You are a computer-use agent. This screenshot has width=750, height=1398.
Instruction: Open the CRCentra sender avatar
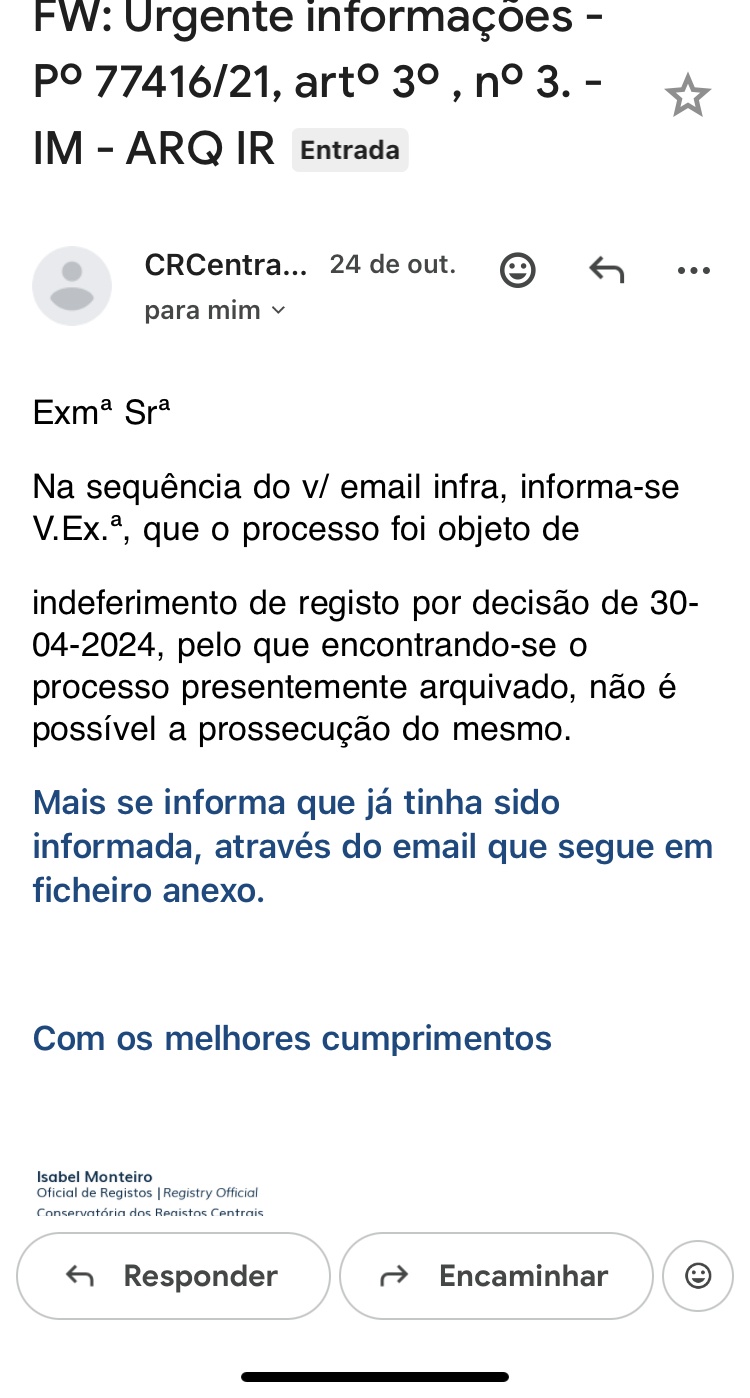[x=72, y=286]
